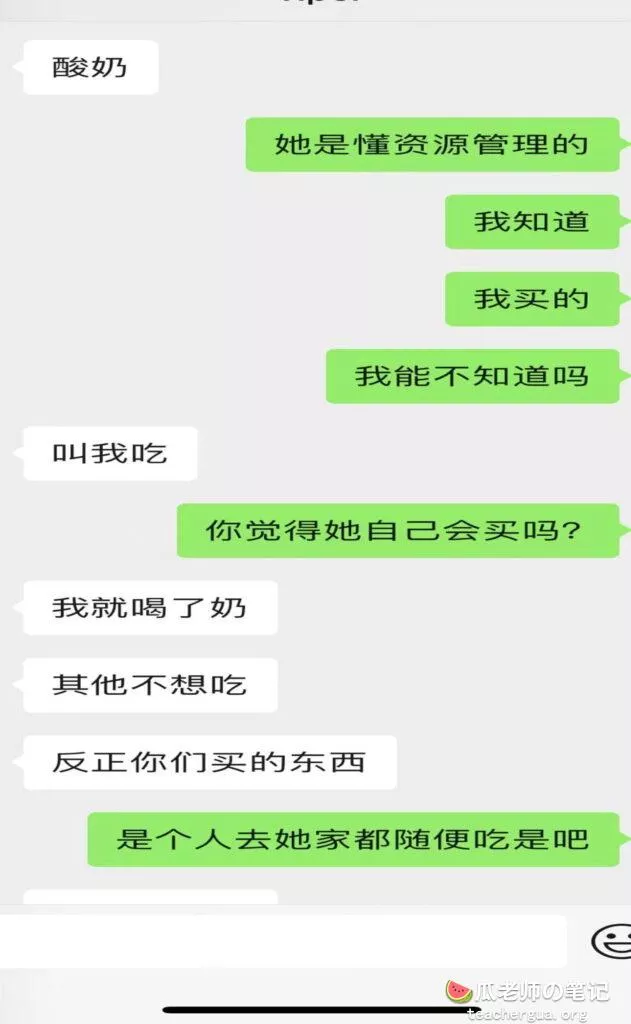Open the emoji picker
This screenshot has width=631, height=1024.
pyautogui.click(x=611, y=941)
